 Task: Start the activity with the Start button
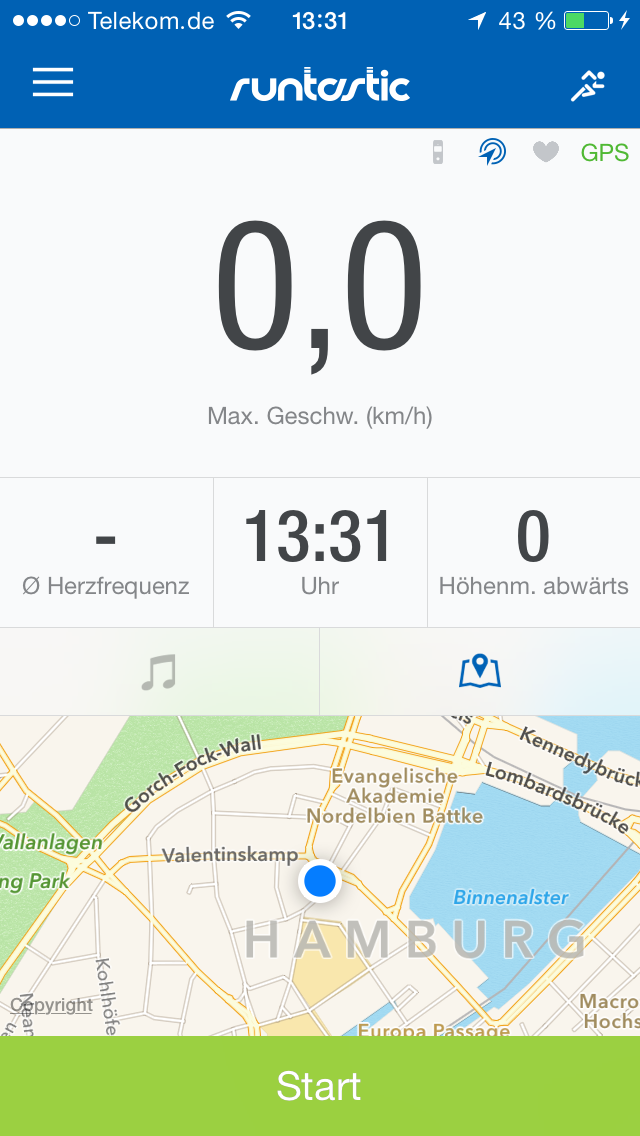click(x=320, y=1086)
